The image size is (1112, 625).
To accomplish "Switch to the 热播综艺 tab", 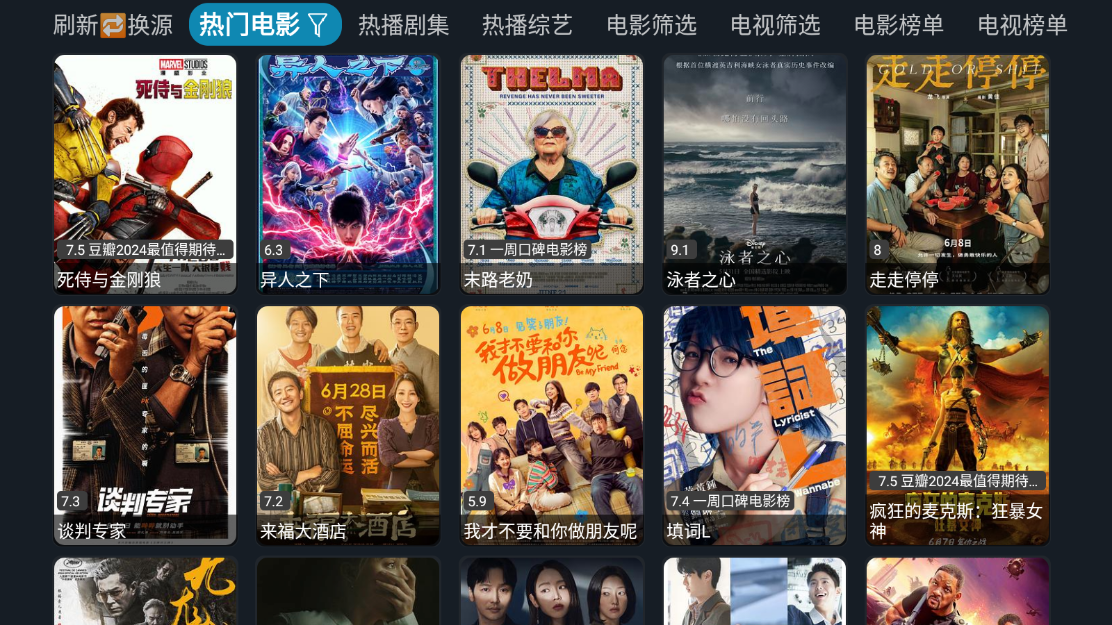I will 527,25.
